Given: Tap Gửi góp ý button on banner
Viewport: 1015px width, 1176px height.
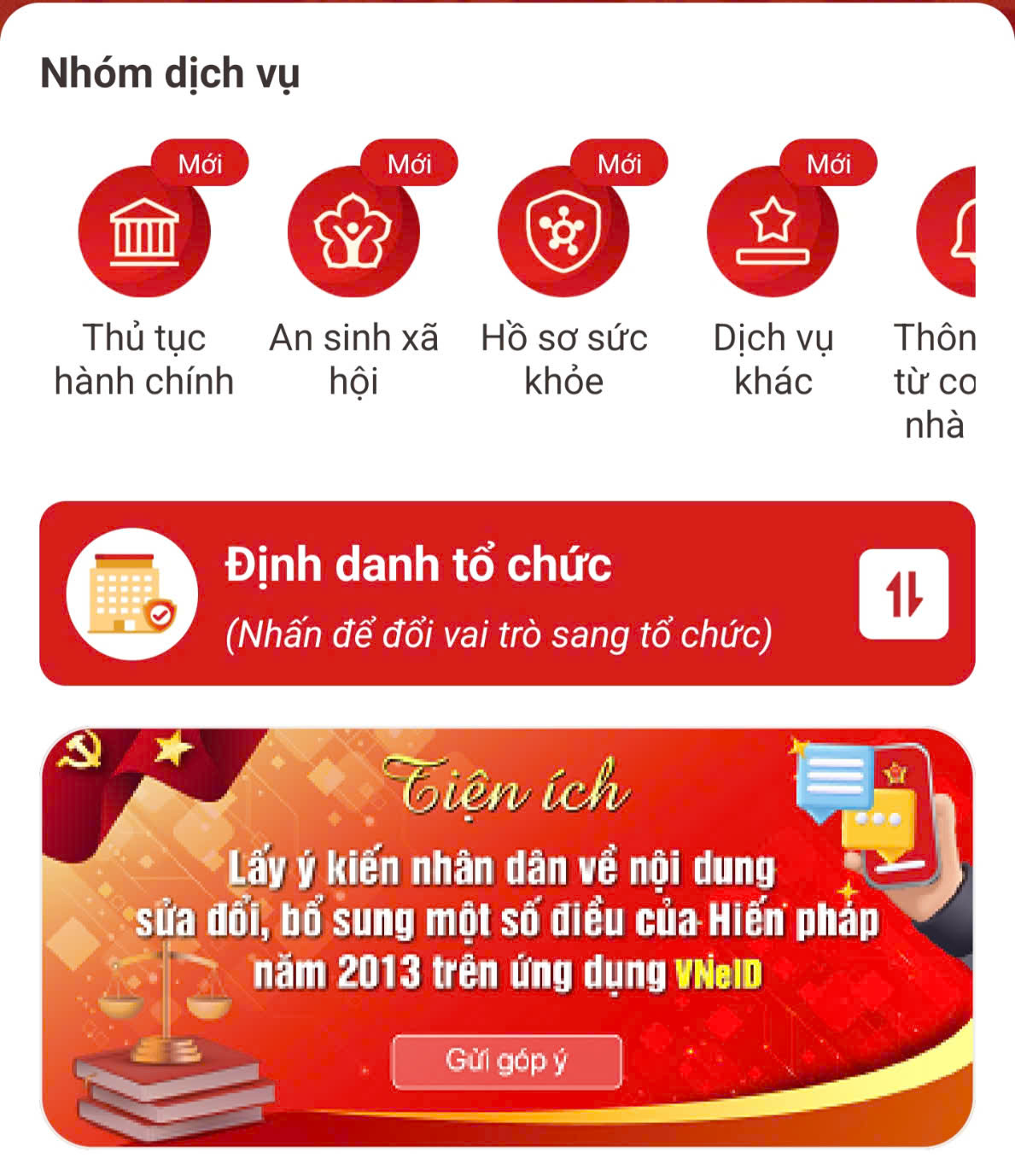Looking at the screenshot, I should [x=506, y=1062].
